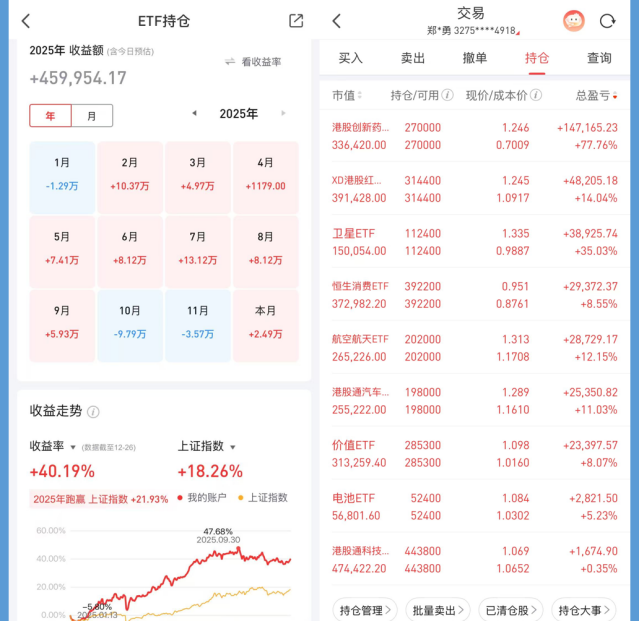Switch to the 卖出 tab
Screen dimensions: 639x621
(413, 58)
